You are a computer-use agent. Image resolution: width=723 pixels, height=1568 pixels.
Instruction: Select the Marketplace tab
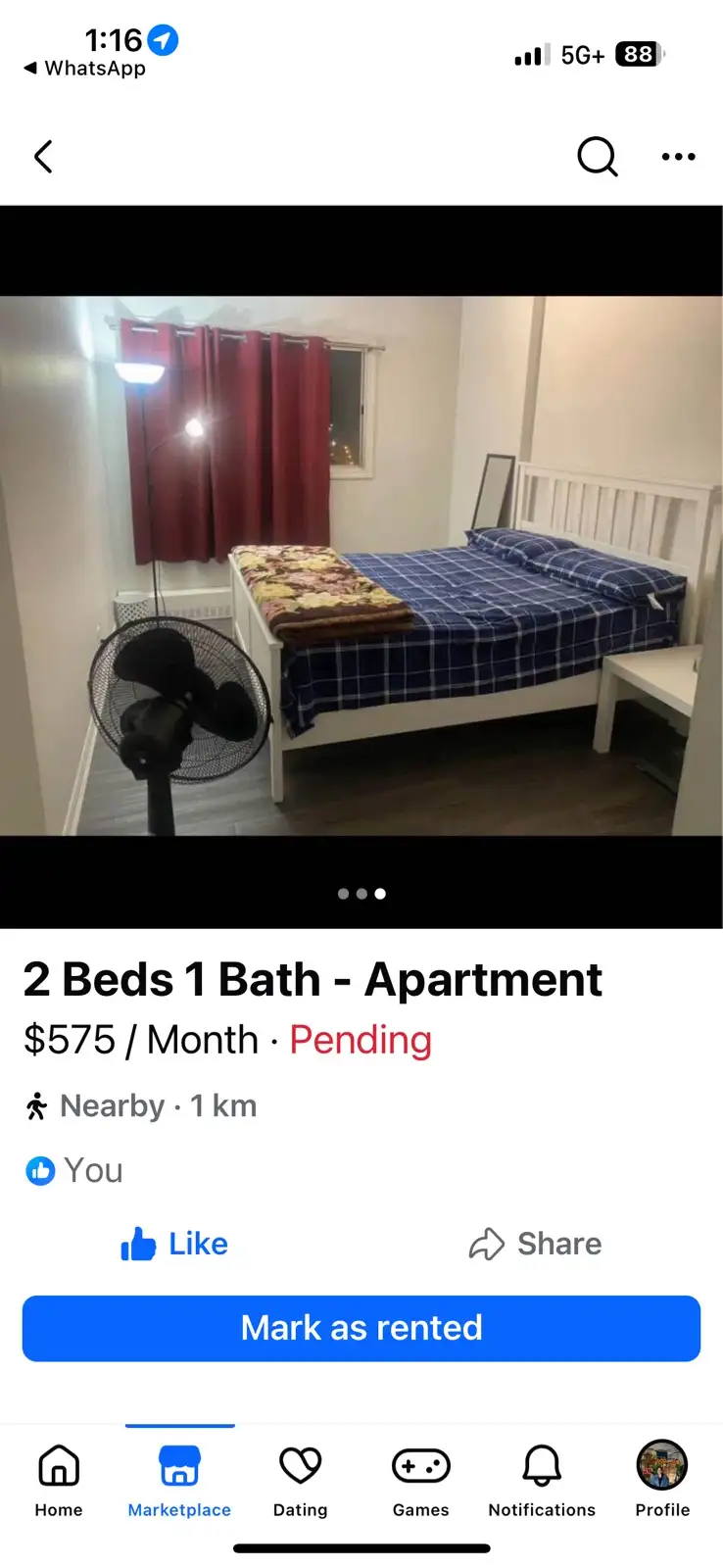coord(179,1480)
